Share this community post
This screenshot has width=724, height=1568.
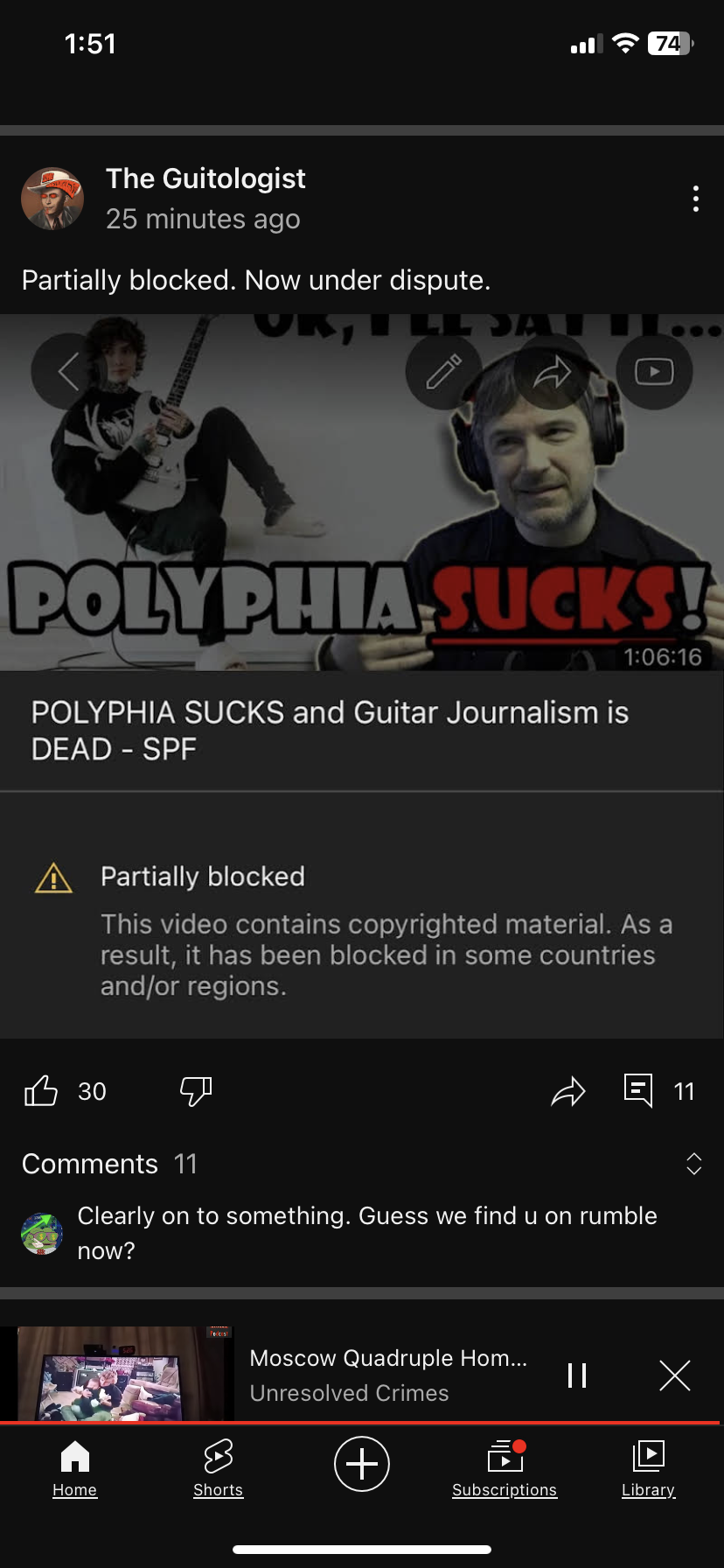pos(568,1091)
